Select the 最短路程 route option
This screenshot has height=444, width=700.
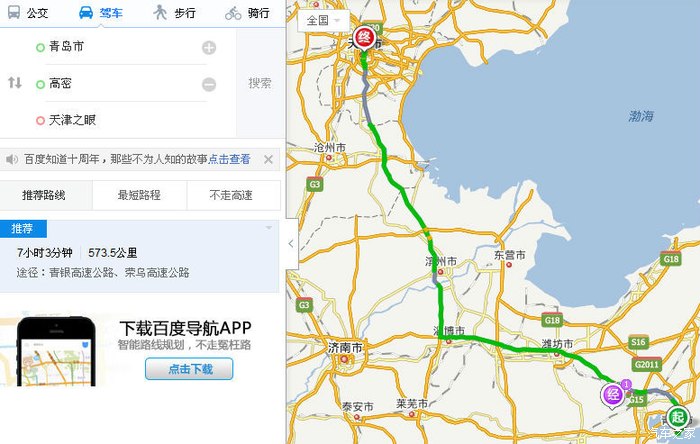click(x=139, y=195)
